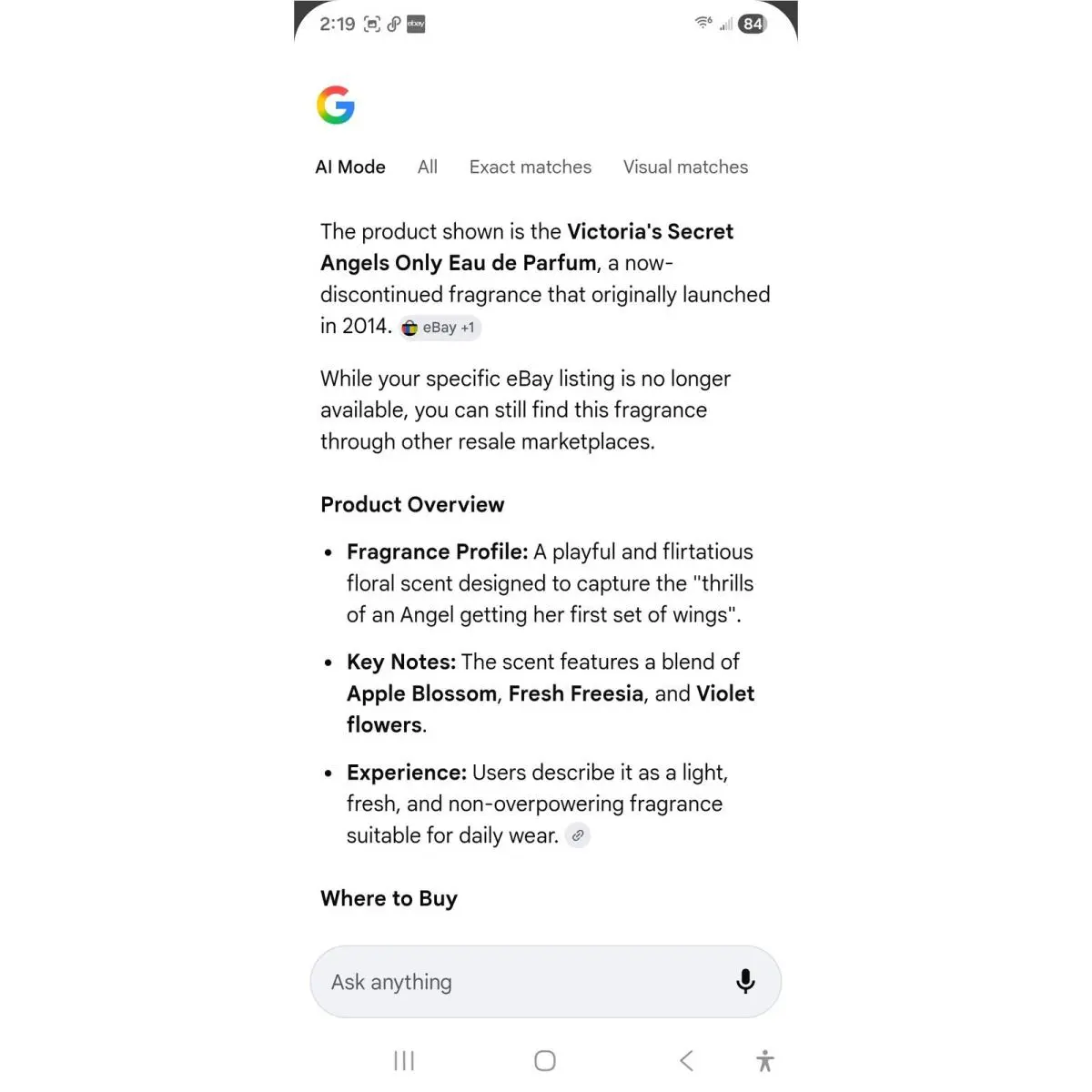Select the AI Mode tab
Viewport: 1092px width, 1092px height.
point(350,167)
